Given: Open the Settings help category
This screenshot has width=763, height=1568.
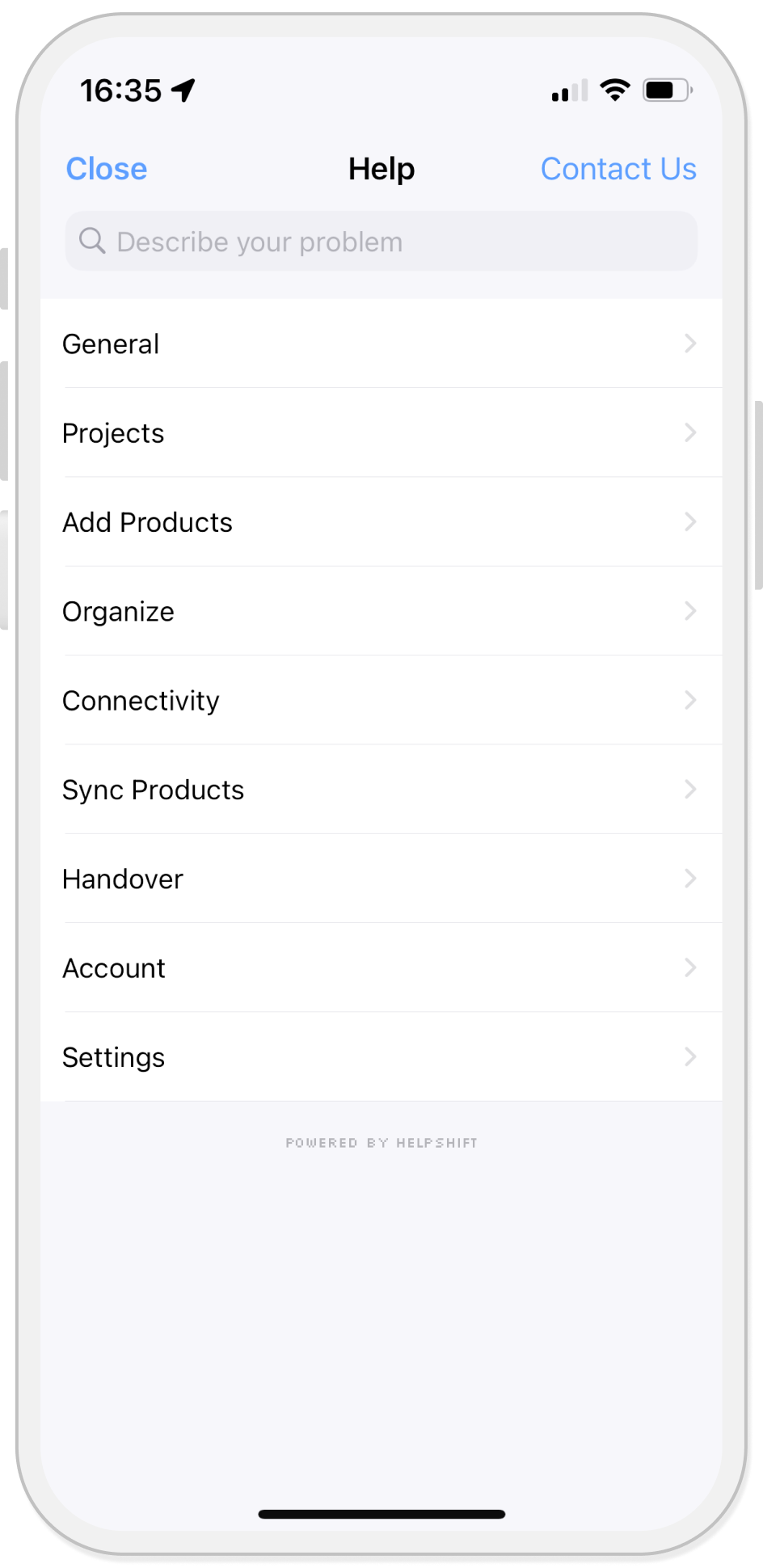Looking at the screenshot, I should 381,1057.
